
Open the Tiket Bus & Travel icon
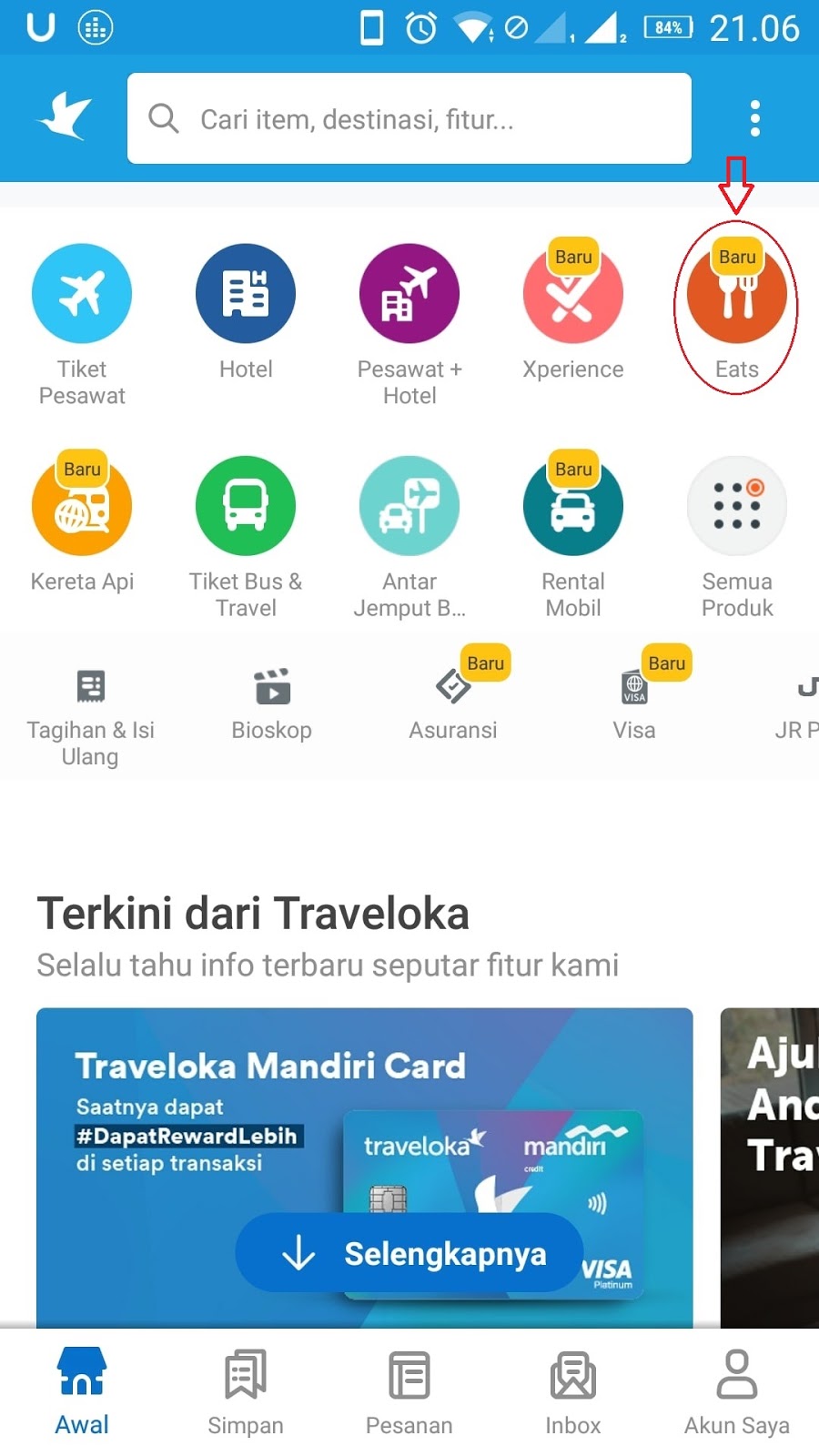click(246, 506)
